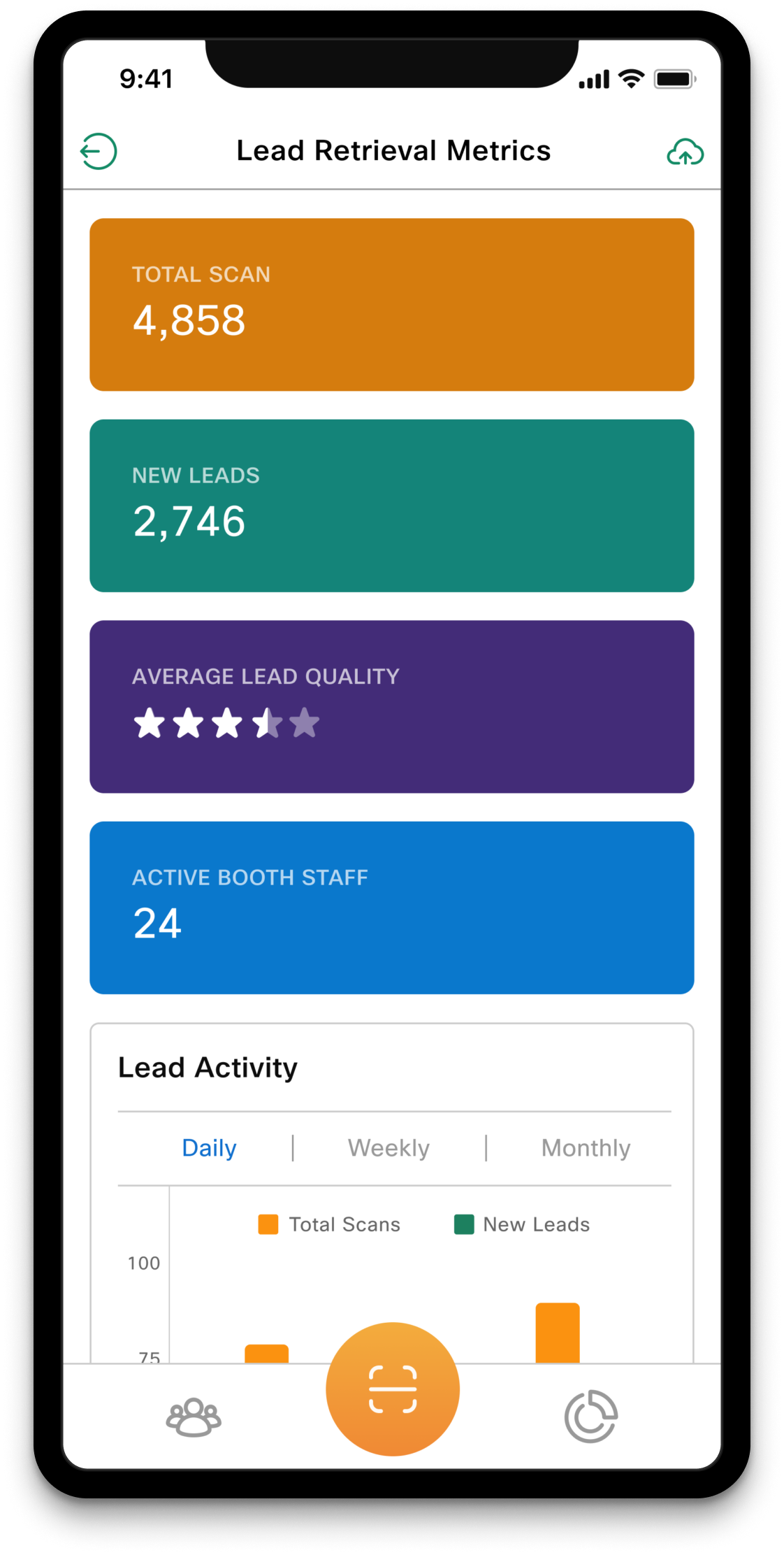This screenshot has height=1555, width=784.
Task: View the Average Lead Quality card
Action: tap(392, 706)
